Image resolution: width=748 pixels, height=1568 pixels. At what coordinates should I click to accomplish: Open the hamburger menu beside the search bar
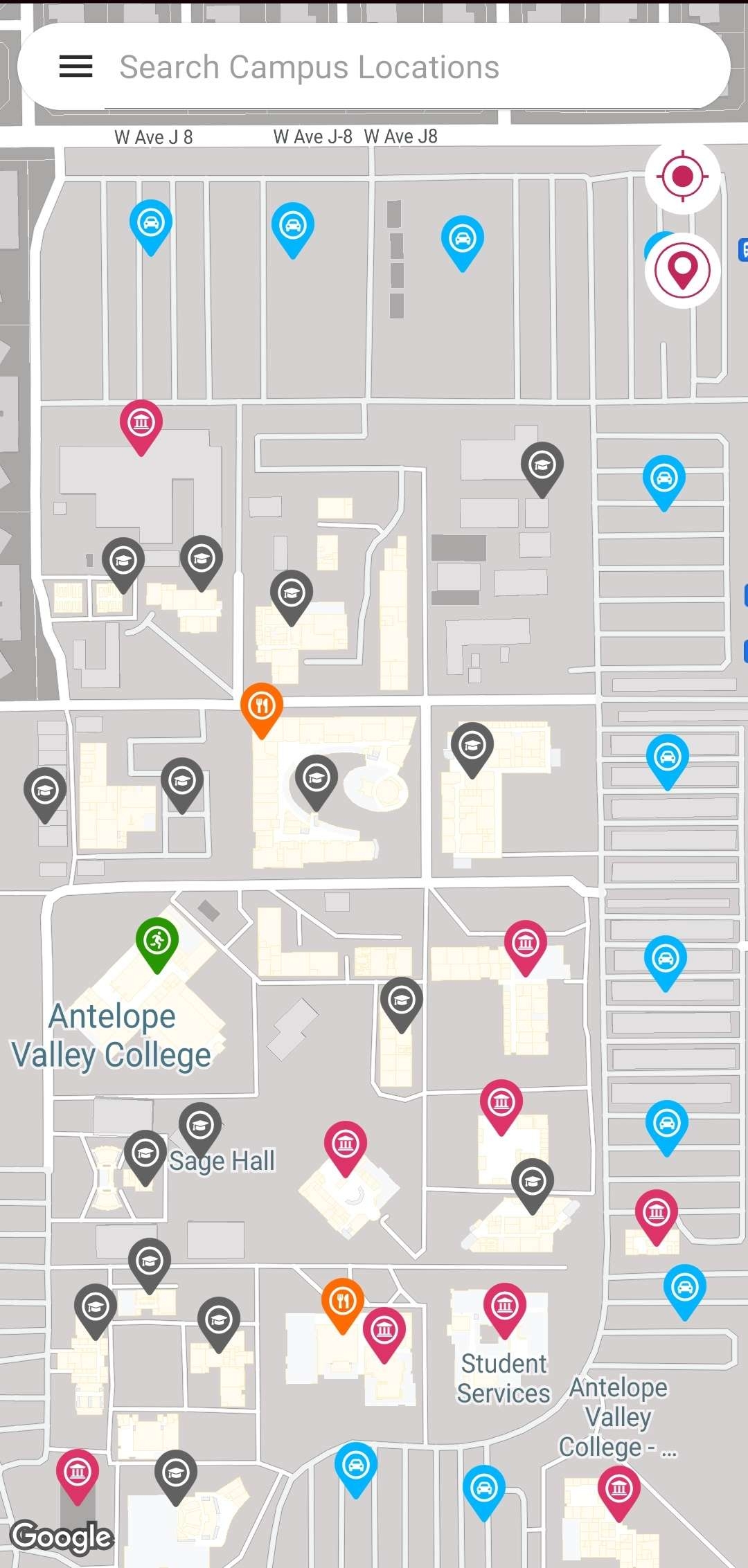click(x=75, y=66)
